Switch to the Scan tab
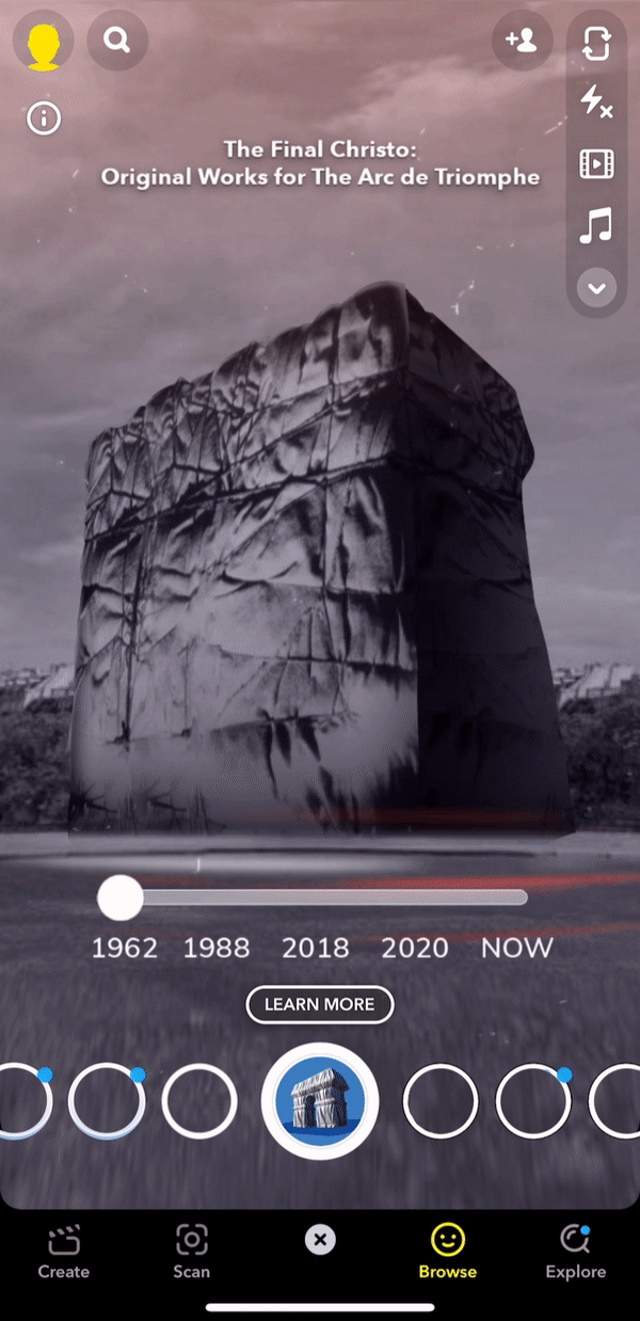The width and height of the screenshot is (640, 1321). (191, 1252)
